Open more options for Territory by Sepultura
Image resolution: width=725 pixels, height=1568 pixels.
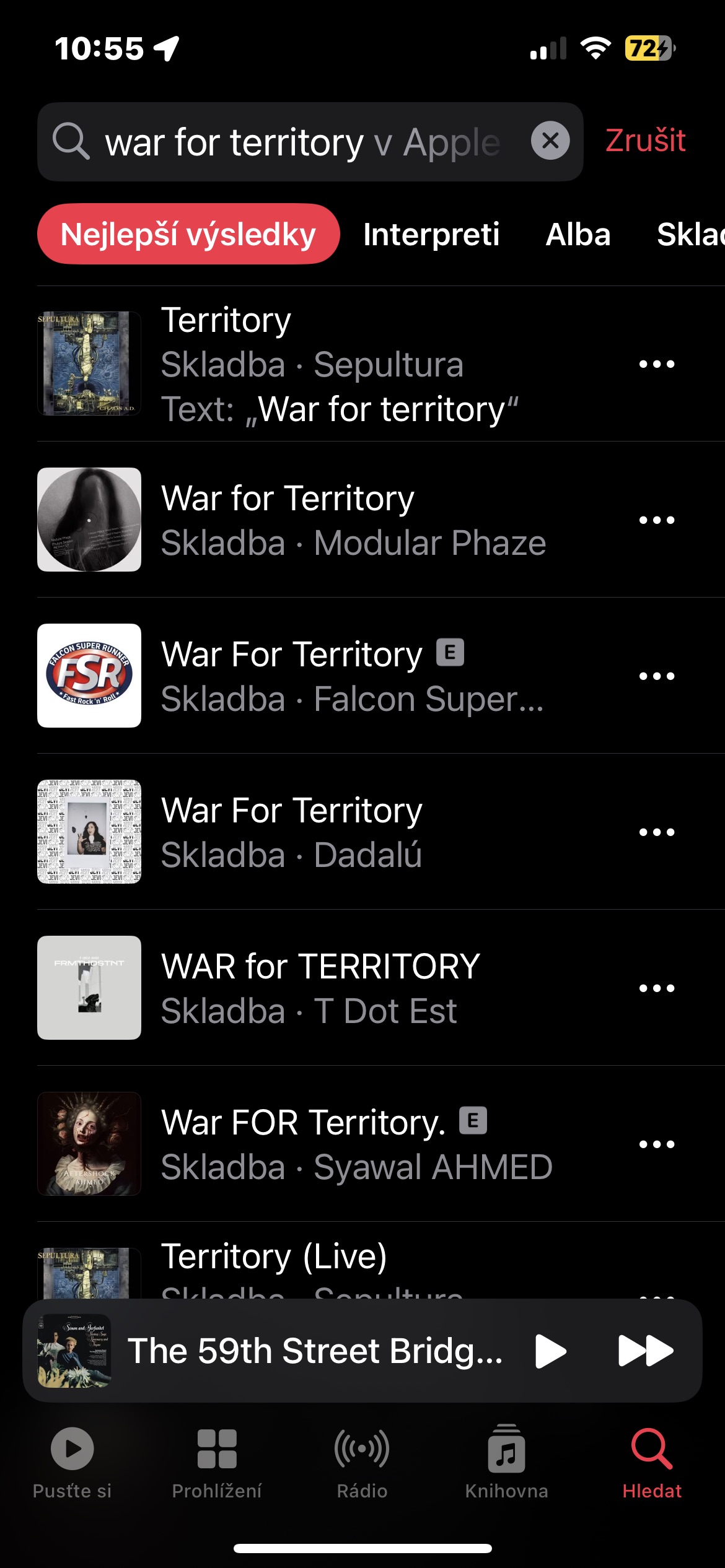coord(656,364)
